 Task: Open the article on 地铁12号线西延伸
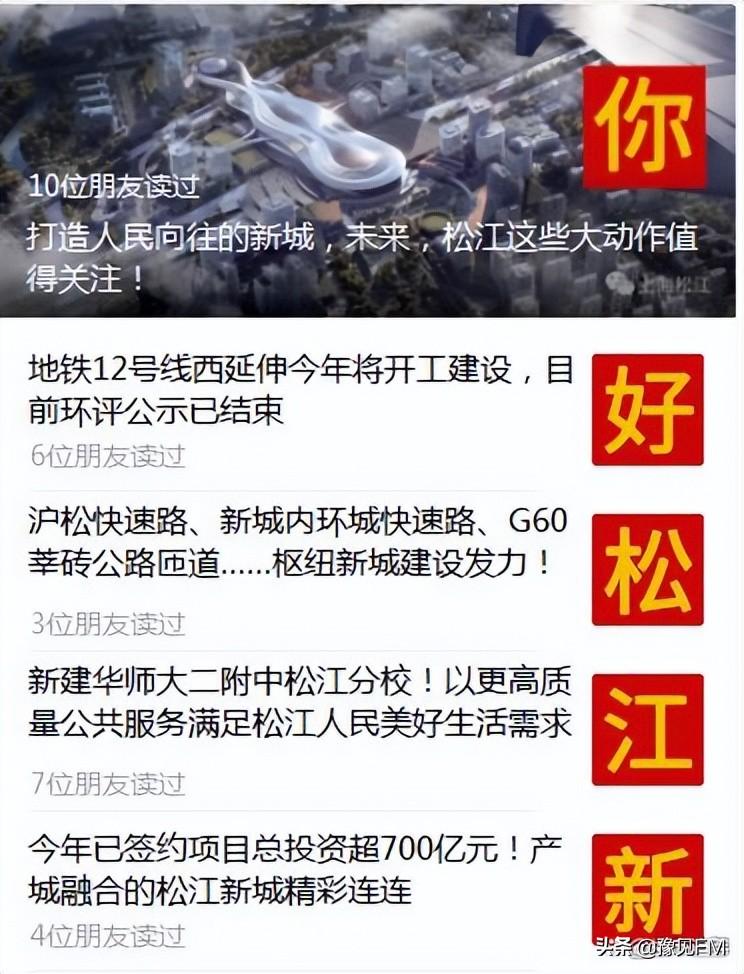coord(300,390)
